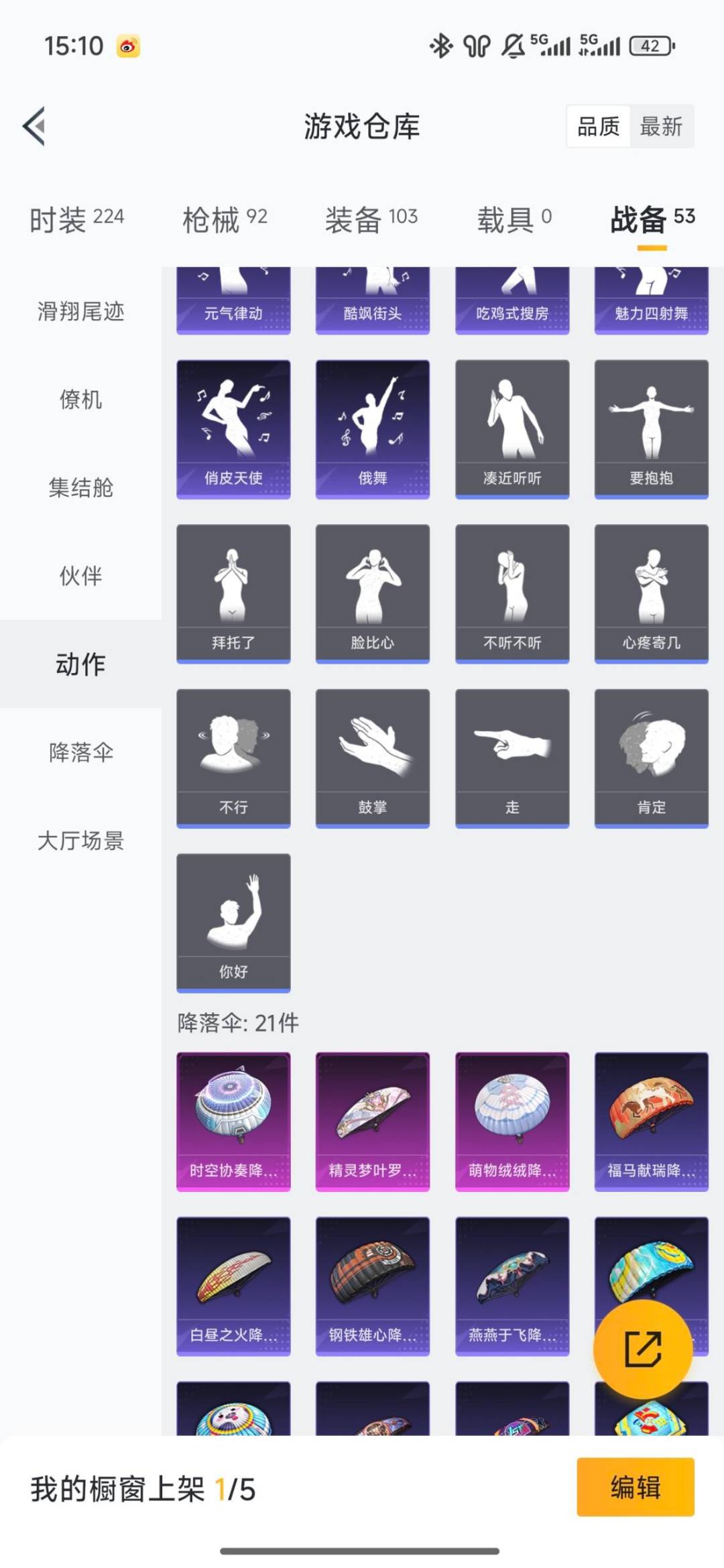Click the 肯定 nodding head emote

click(x=651, y=758)
